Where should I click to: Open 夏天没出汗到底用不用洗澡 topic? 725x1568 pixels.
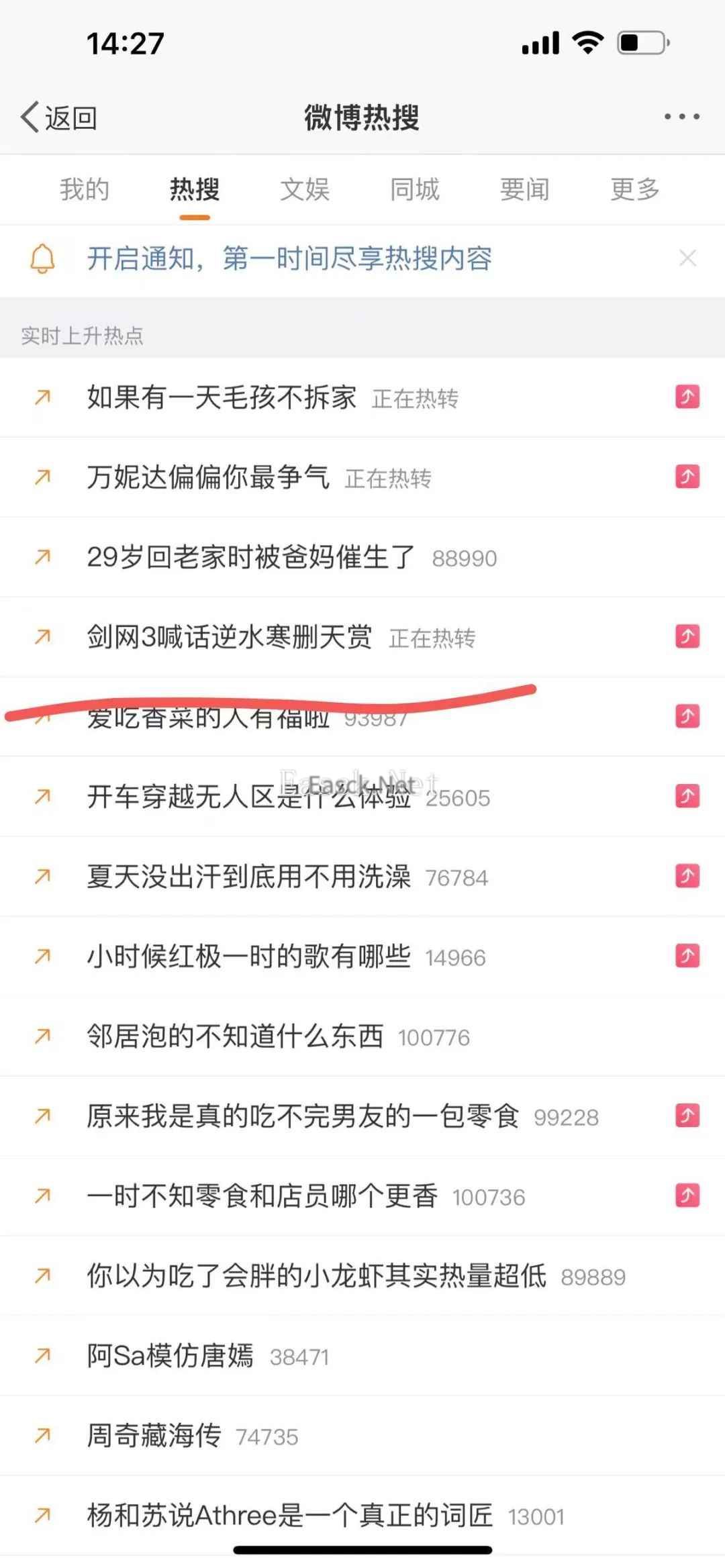coord(248,877)
